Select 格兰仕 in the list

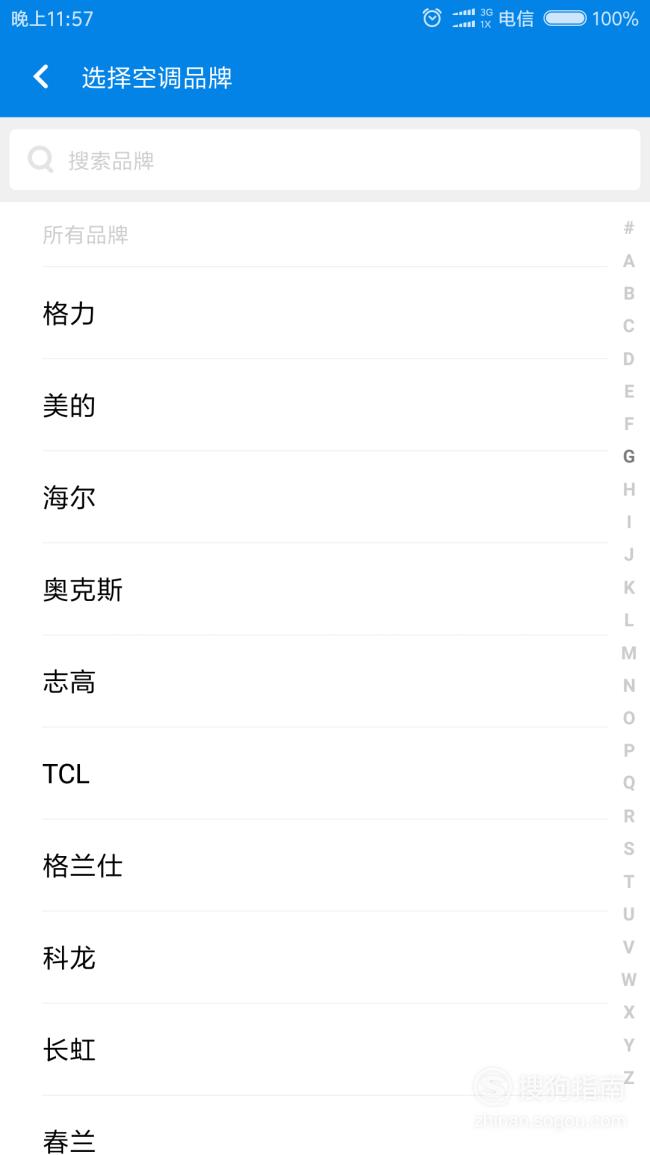point(325,866)
